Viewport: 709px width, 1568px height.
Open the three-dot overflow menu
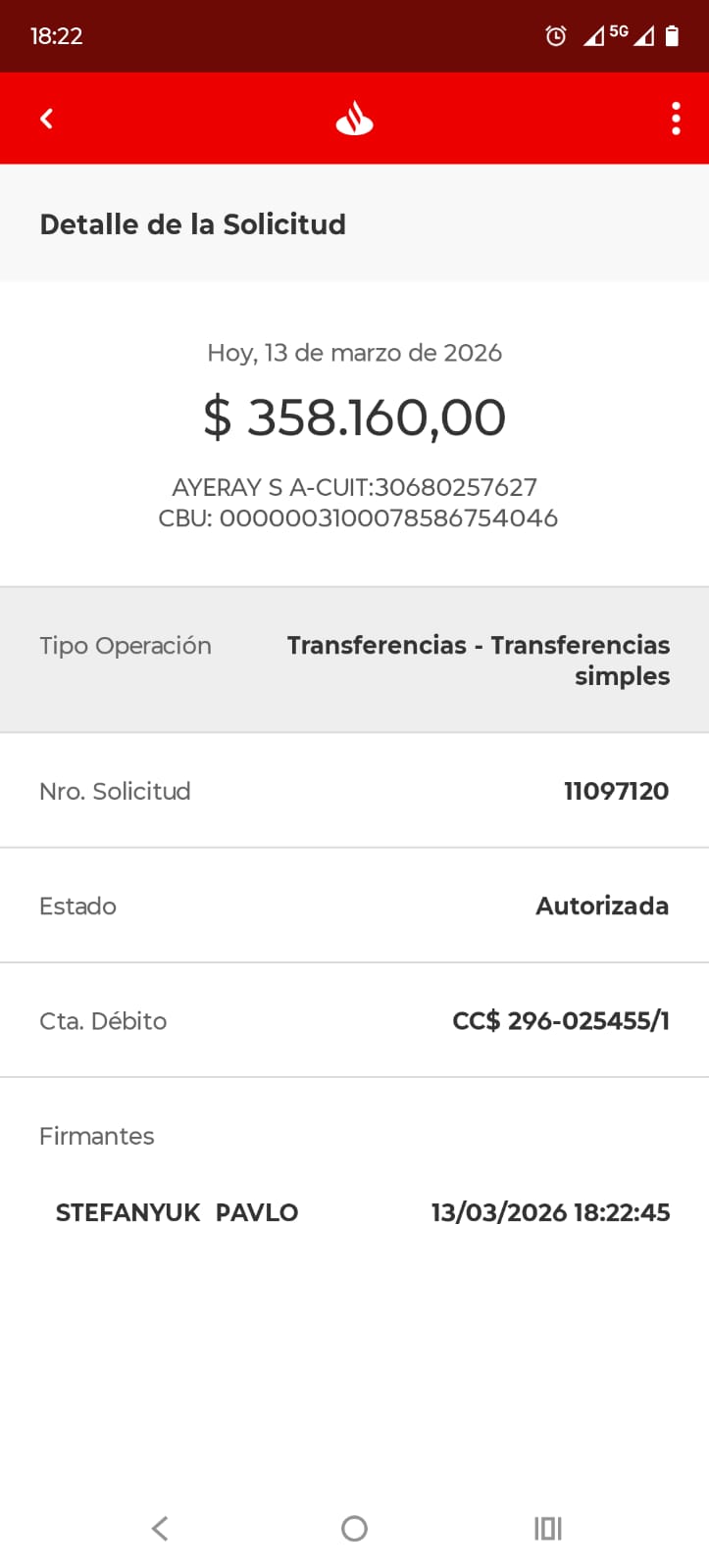676,119
